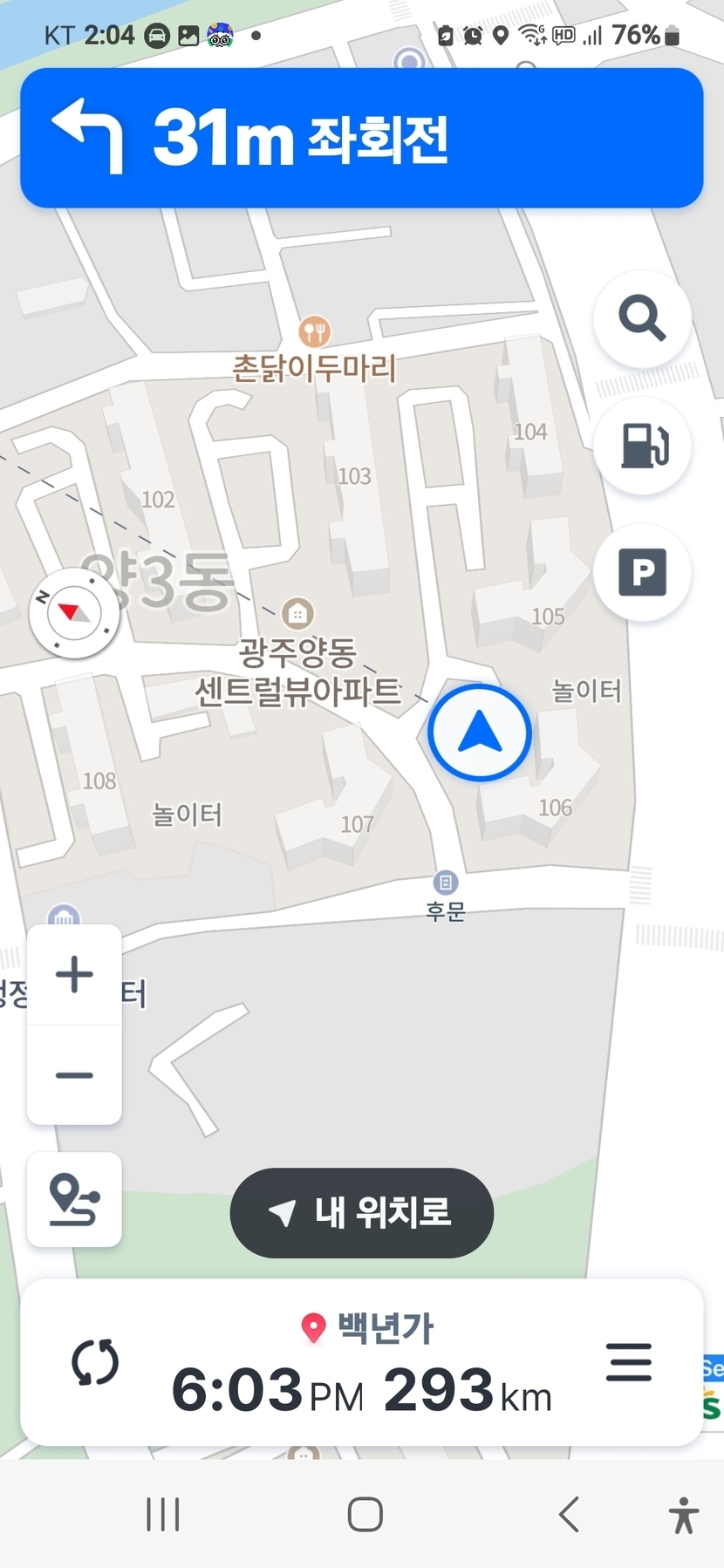Show nearby parking lots
724x1568 pixels.
642,573
